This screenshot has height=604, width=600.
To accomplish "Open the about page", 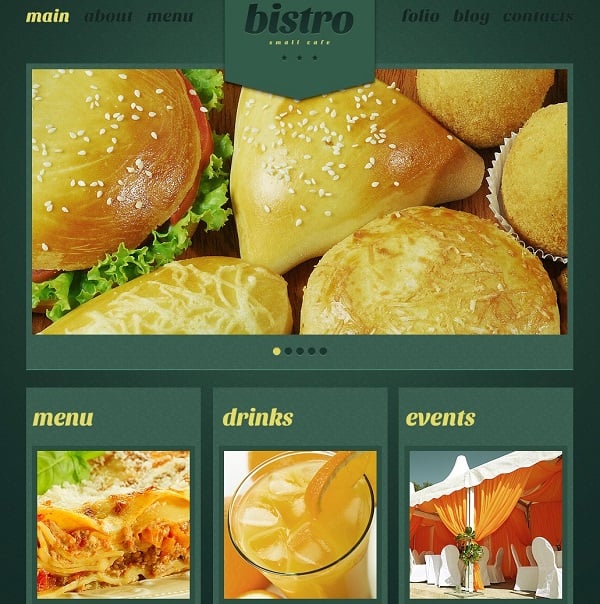I will pyautogui.click(x=108, y=16).
